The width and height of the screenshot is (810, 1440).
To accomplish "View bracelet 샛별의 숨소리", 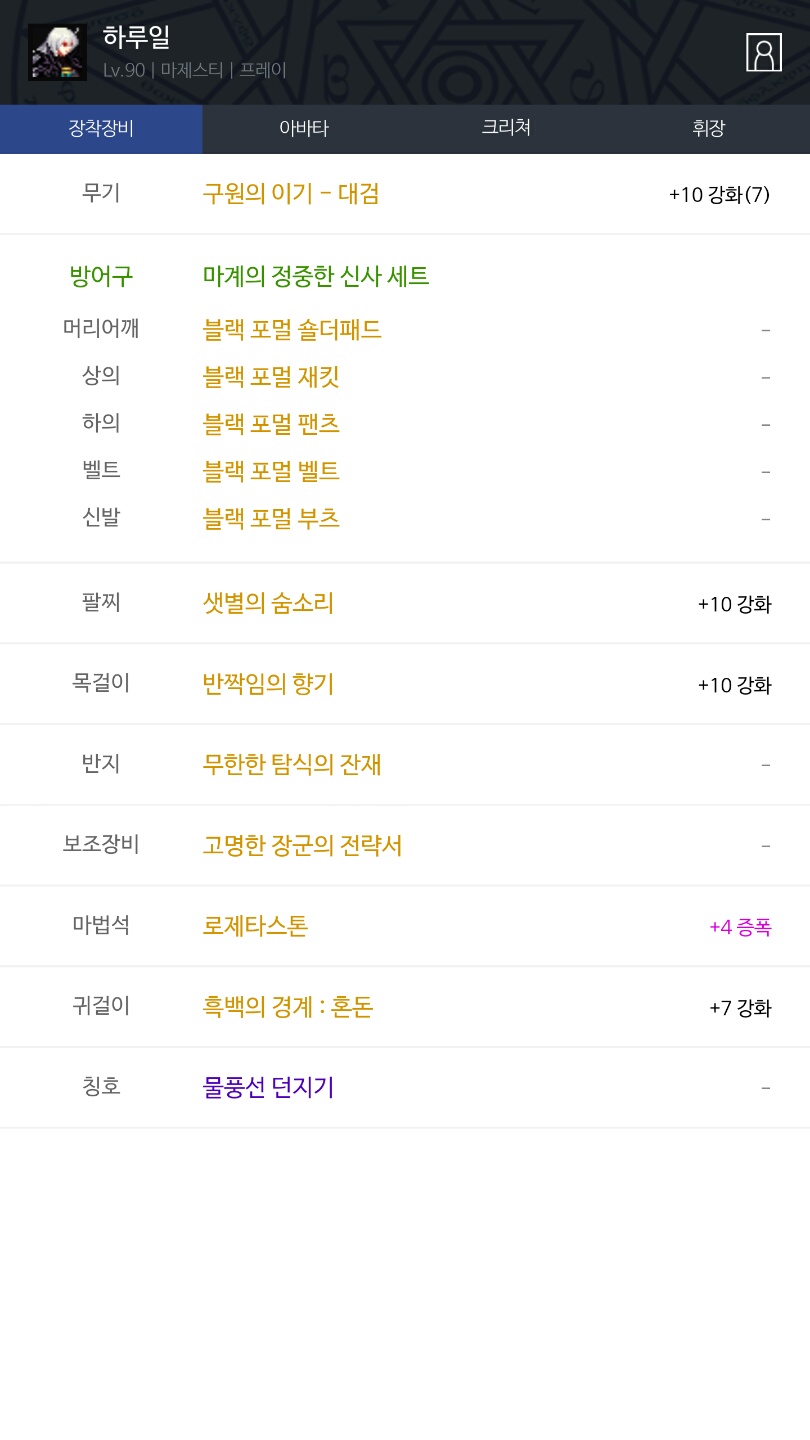I will pos(268,603).
